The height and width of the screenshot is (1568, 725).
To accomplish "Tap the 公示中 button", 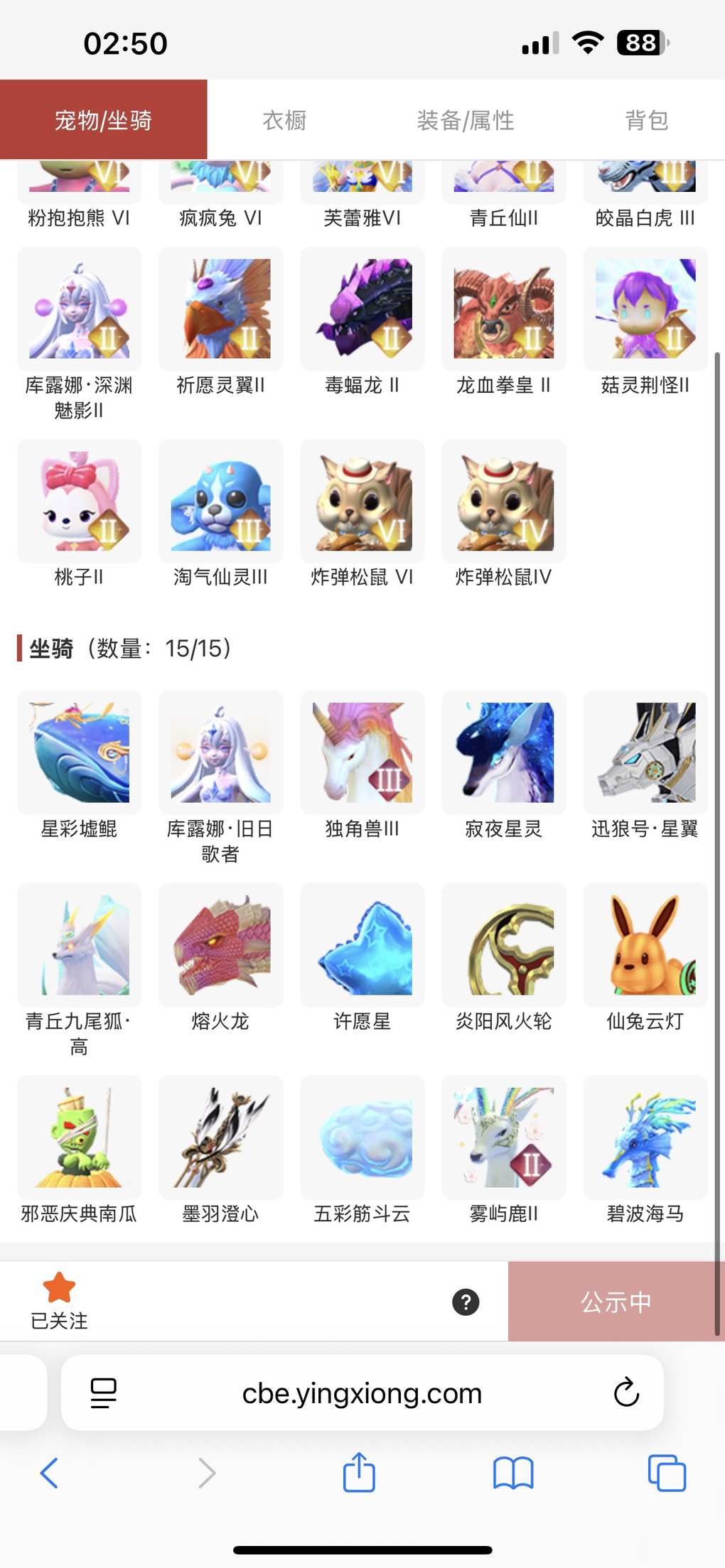I will pos(616,1302).
